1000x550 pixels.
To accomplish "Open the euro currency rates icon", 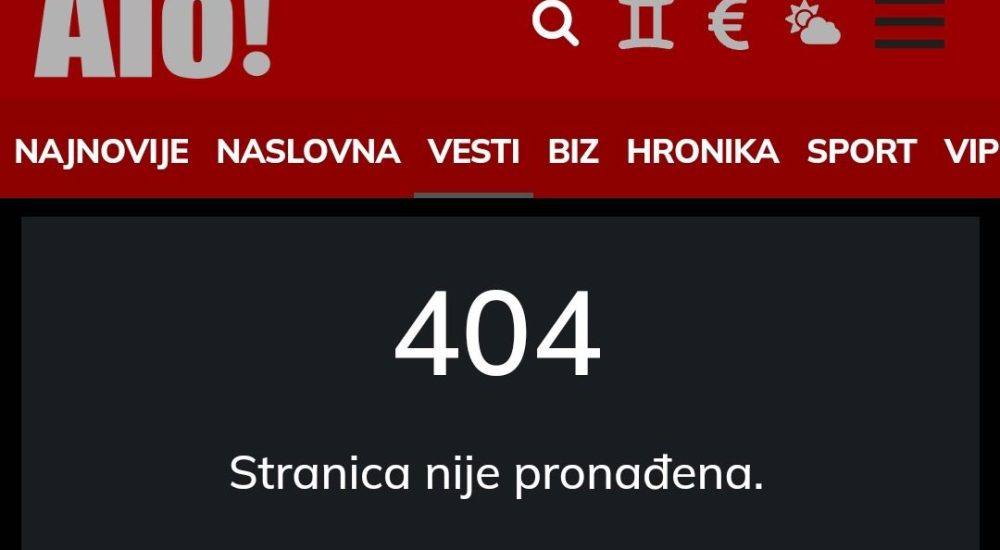I will [728, 24].
